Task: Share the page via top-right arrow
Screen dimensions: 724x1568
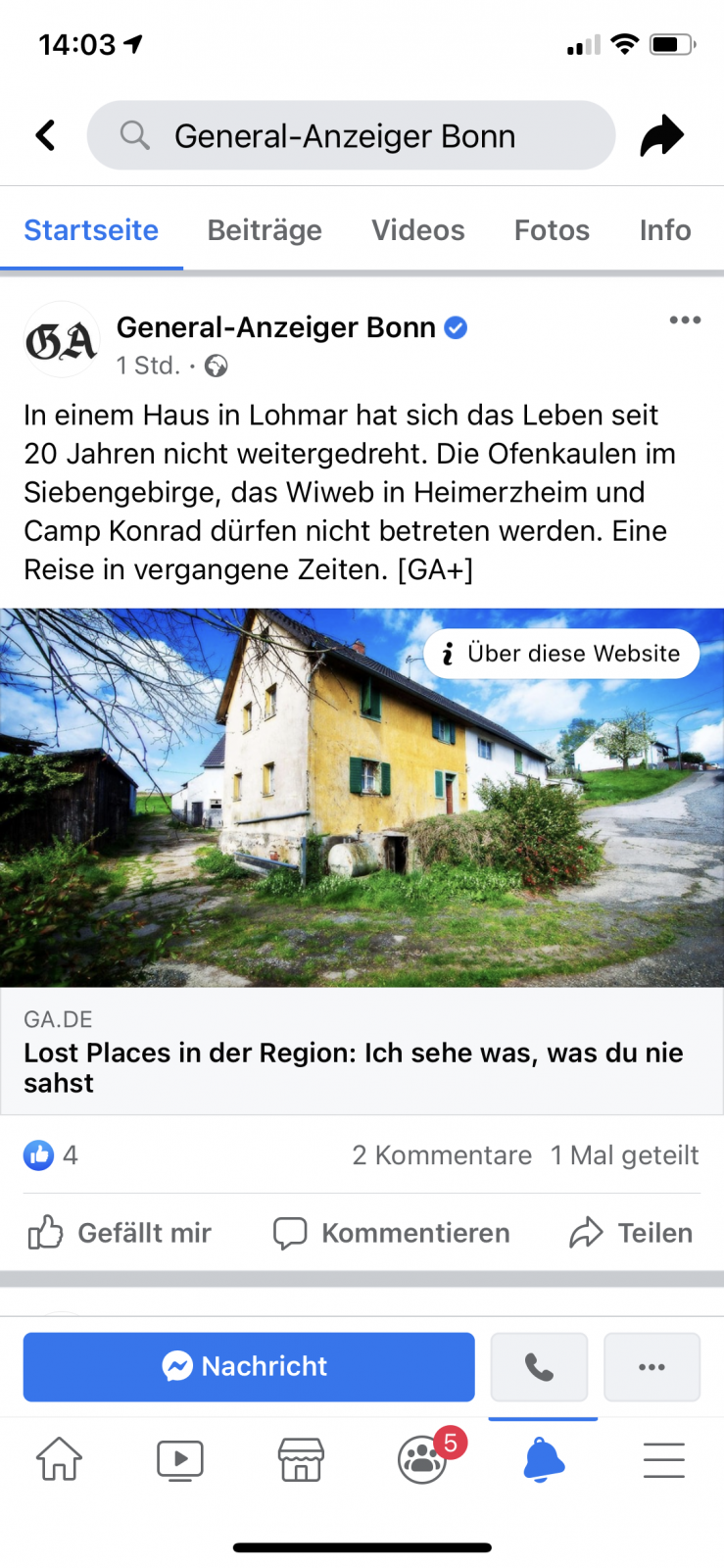Action: pos(661,135)
